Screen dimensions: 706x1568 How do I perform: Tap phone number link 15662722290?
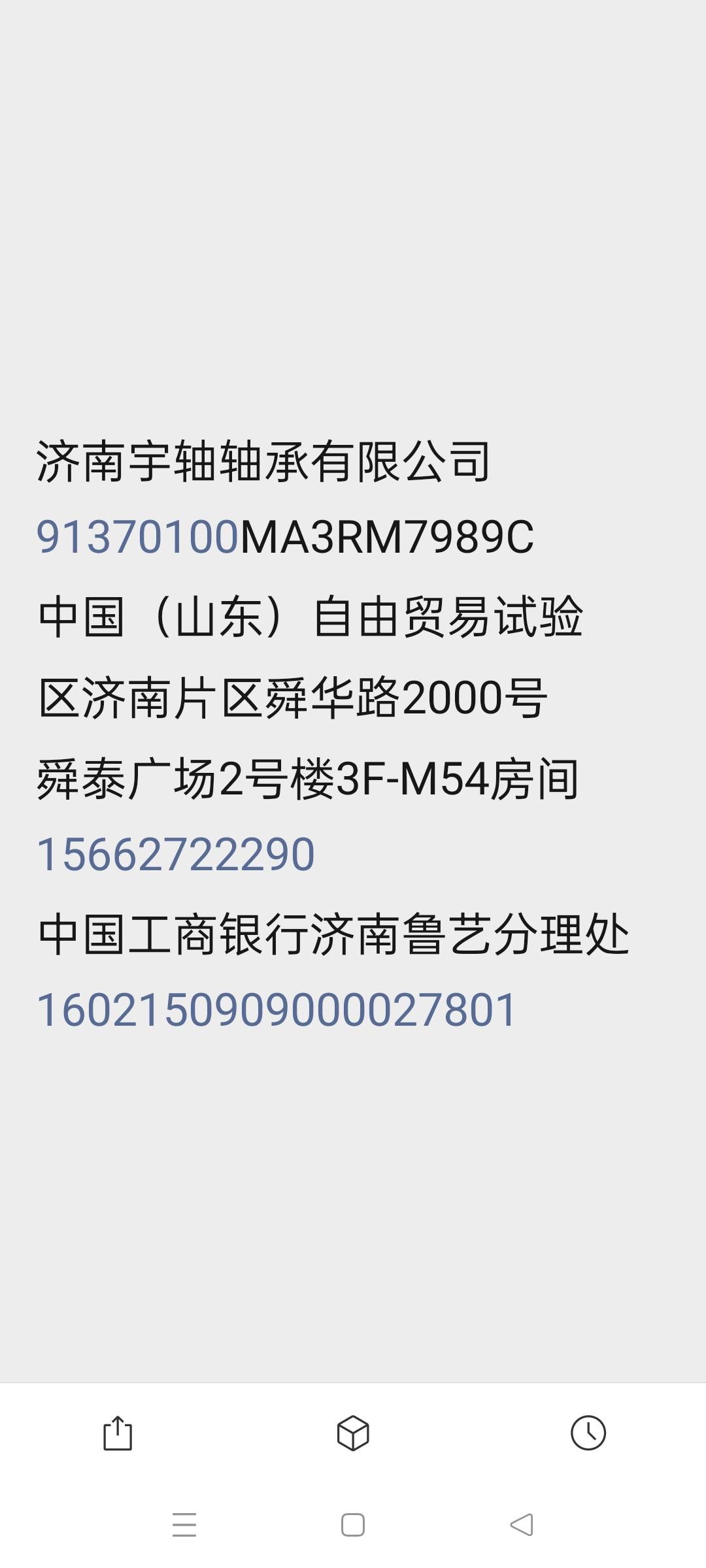click(176, 855)
